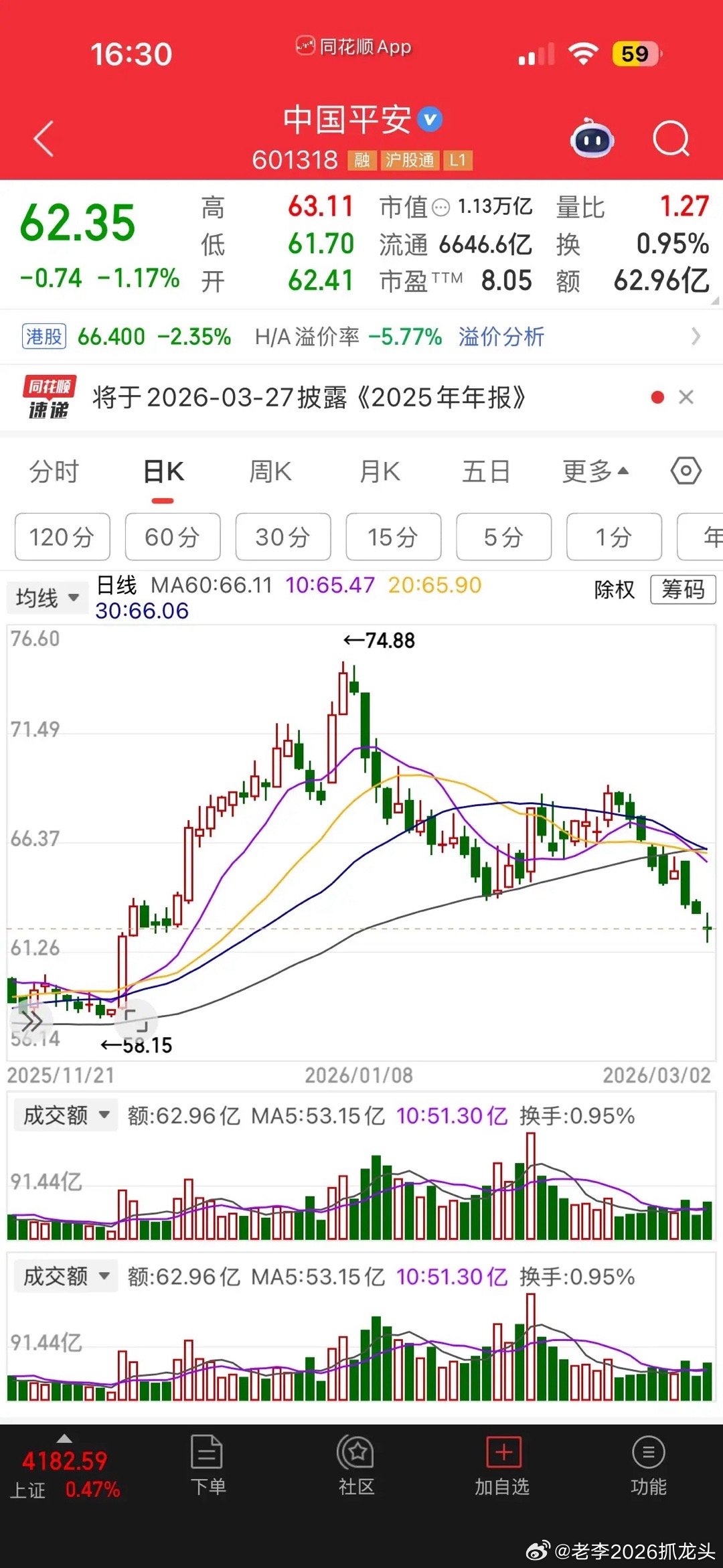Image resolution: width=723 pixels, height=1568 pixels.
Task: Dismiss the annual report announcement banner
Action: [x=686, y=398]
